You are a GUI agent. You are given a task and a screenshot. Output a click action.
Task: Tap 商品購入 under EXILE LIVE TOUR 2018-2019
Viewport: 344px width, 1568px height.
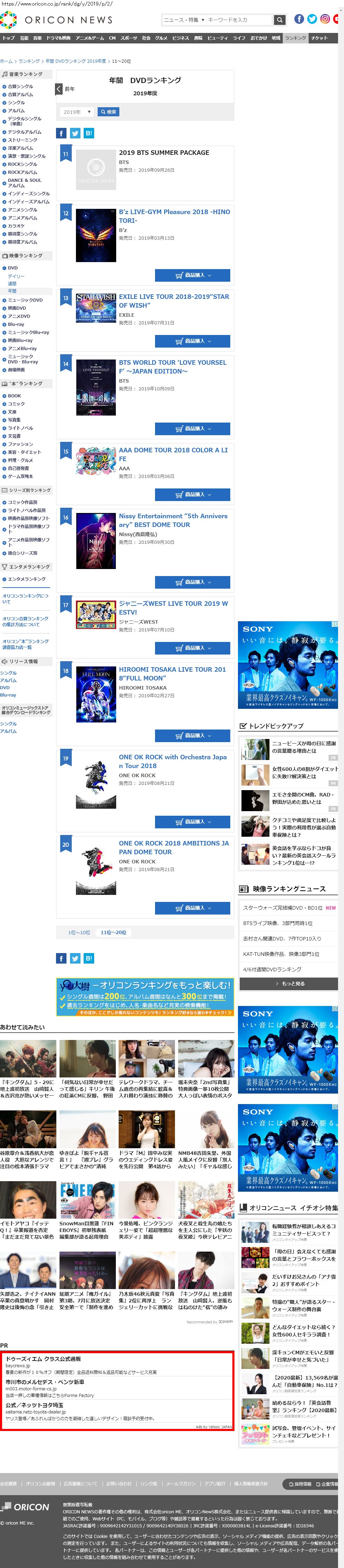tap(192, 341)
